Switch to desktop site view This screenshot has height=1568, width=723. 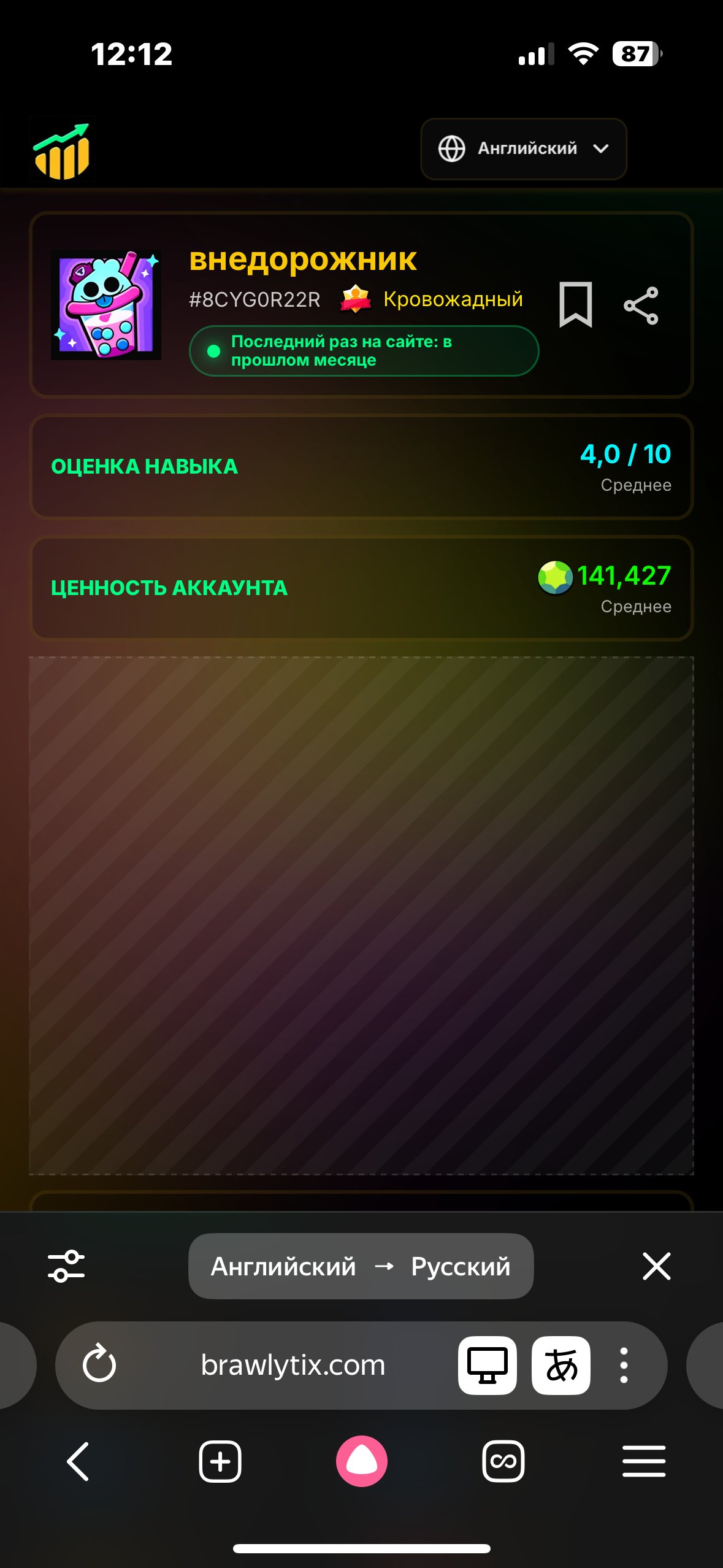488,1365
